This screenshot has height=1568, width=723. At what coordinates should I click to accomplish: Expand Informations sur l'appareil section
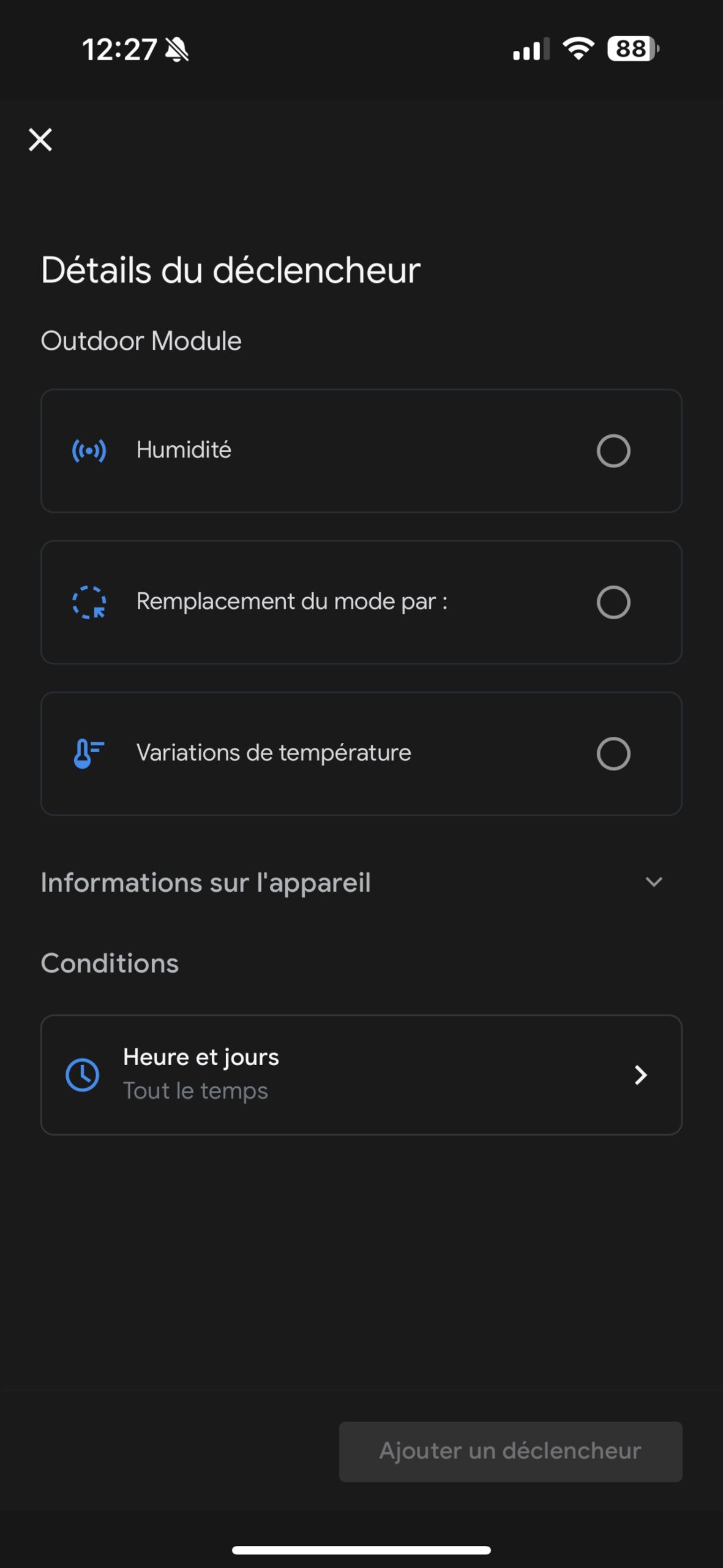coord(653,883)
